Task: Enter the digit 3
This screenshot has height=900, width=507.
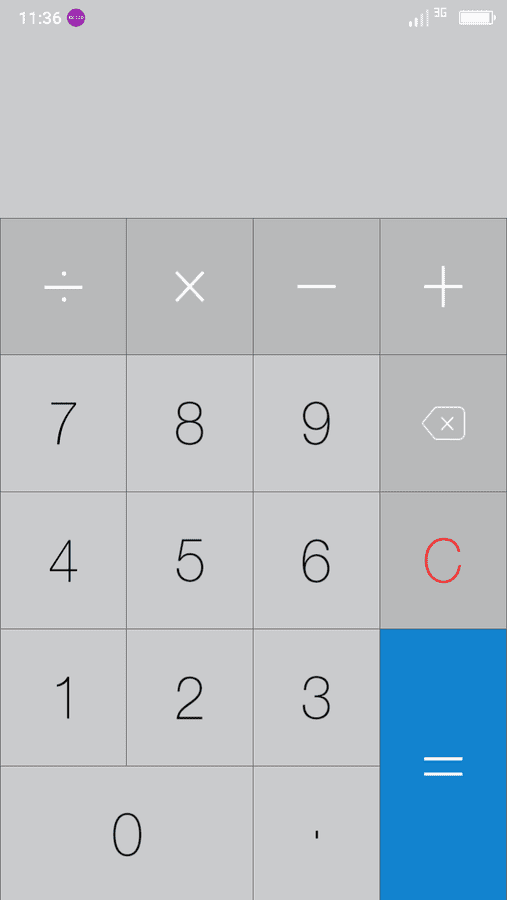Action: (x=316, y=697)
